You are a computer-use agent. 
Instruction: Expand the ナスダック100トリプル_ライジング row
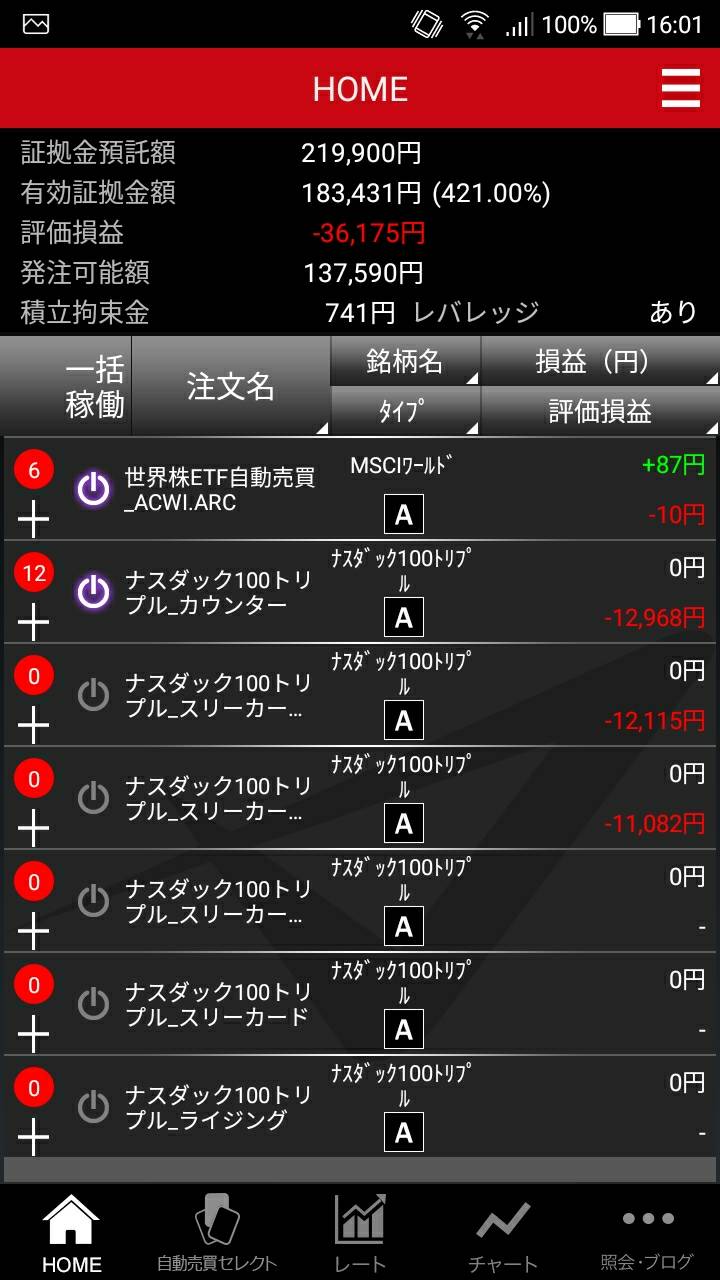[34, 1137]
